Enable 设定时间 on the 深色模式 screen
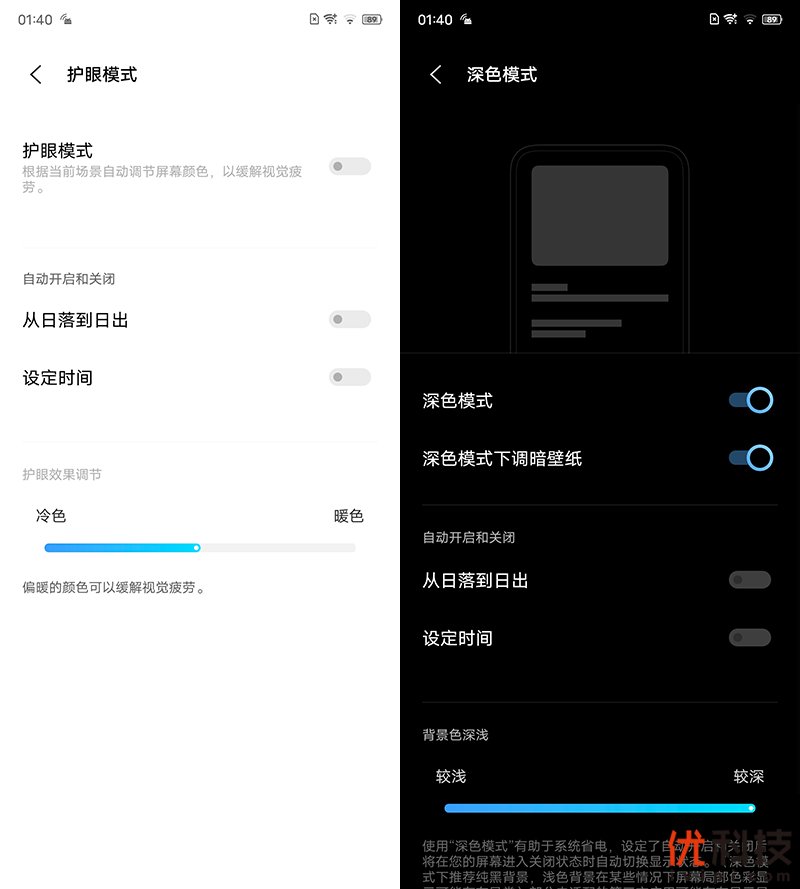Viewport: 800px width, 889px height. click(x=750, y=637)
